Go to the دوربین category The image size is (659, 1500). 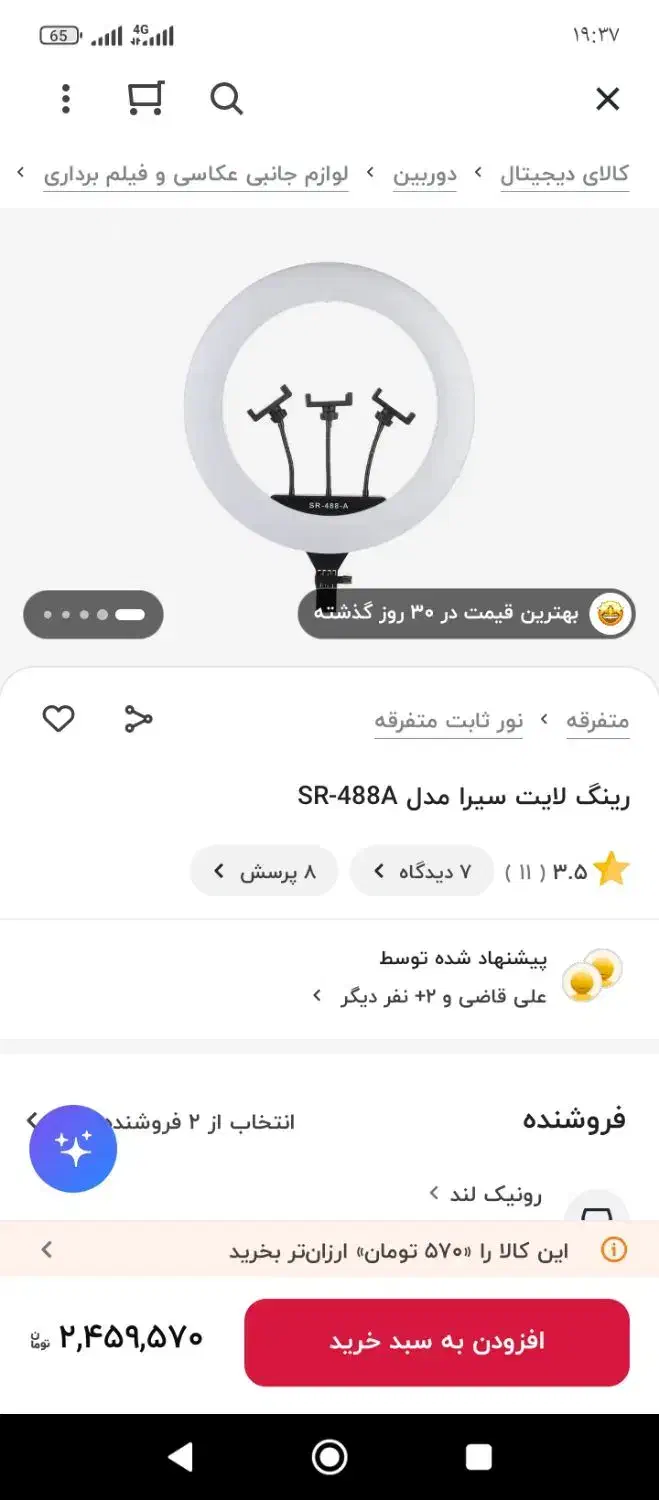(424, 174)
